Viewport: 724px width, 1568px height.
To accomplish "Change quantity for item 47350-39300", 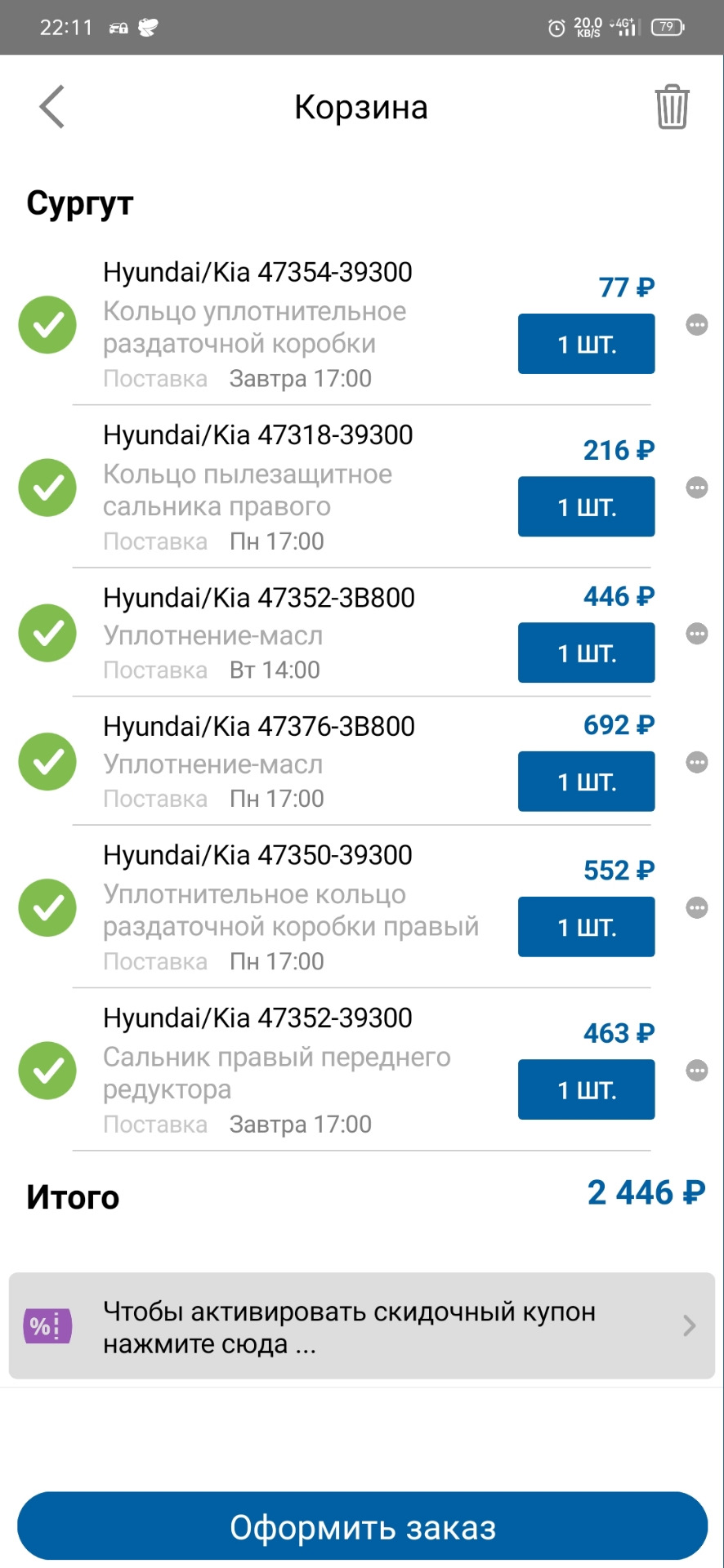I will (x=586, y=927).
